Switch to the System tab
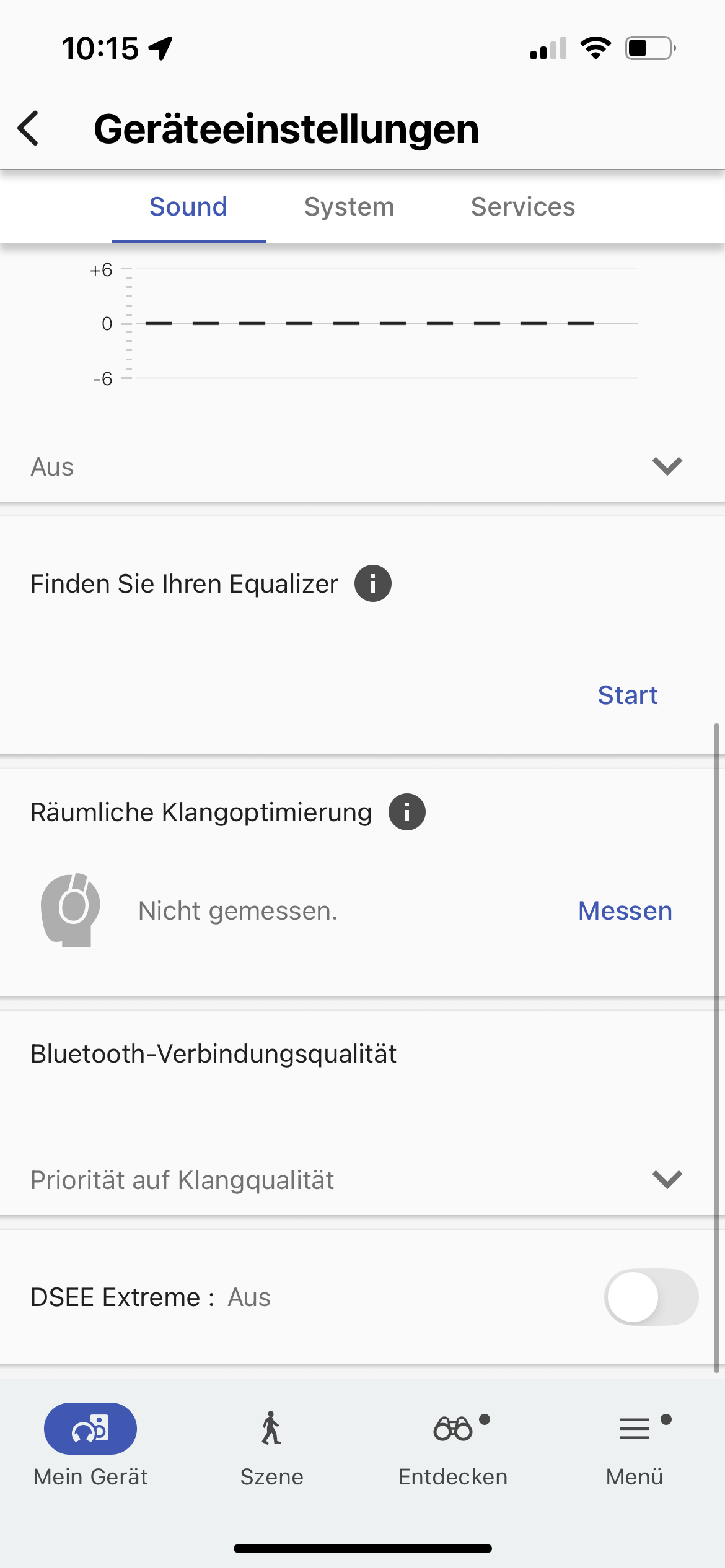The image size is (725, 1568). pos(349,207)
